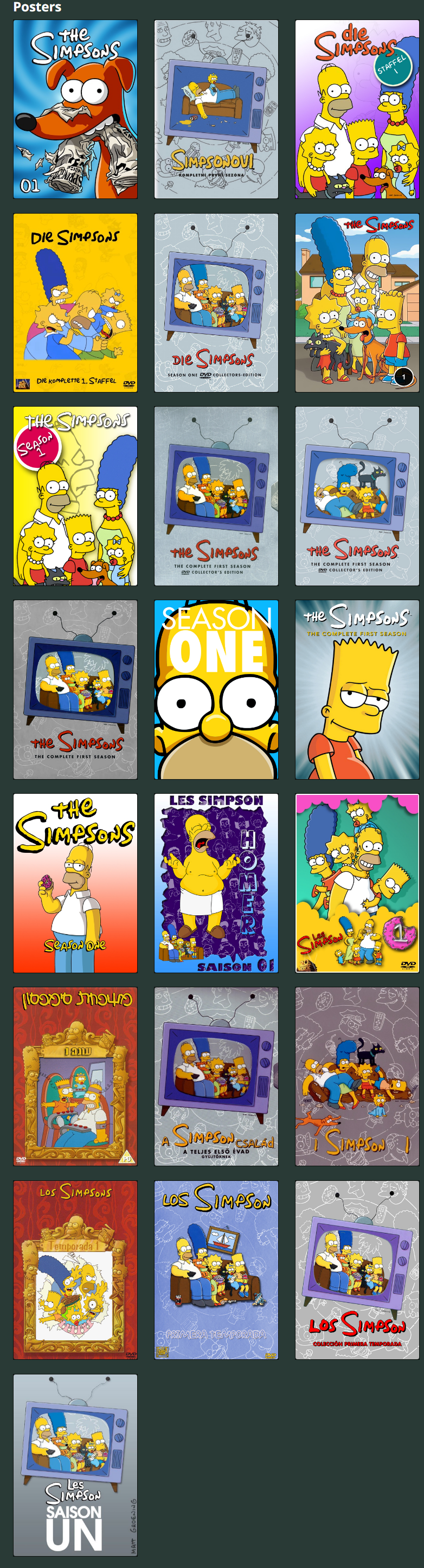
Task: Tap Los Simpson Colección Primera Temporada poster
Action: click(357, 1270)
